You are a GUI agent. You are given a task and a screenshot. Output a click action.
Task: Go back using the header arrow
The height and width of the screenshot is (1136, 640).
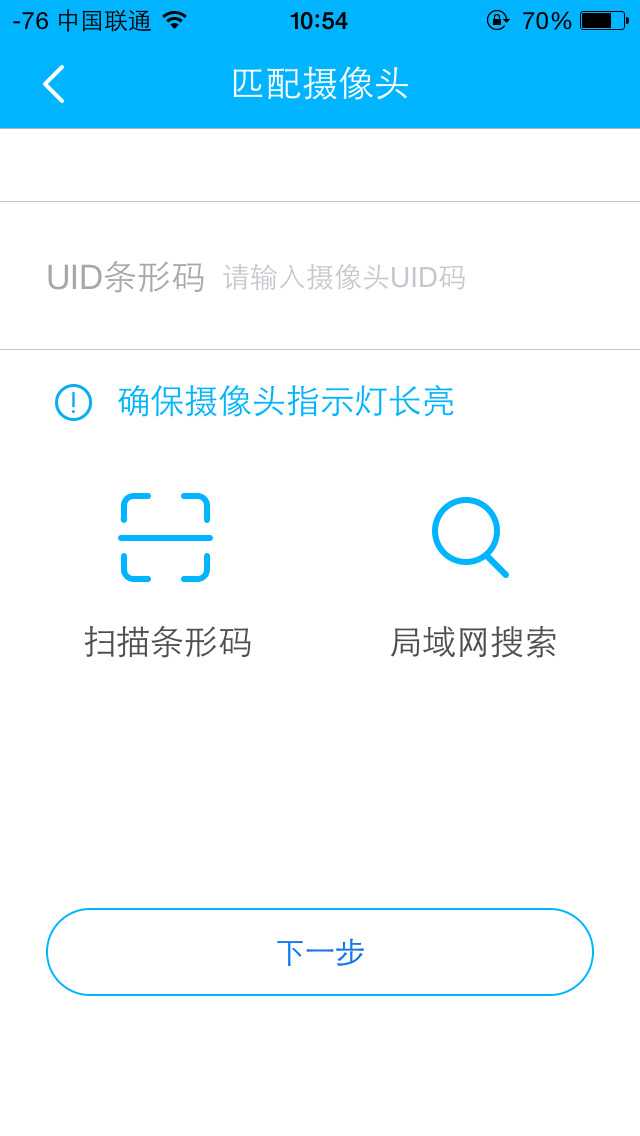tap(54, 84)
